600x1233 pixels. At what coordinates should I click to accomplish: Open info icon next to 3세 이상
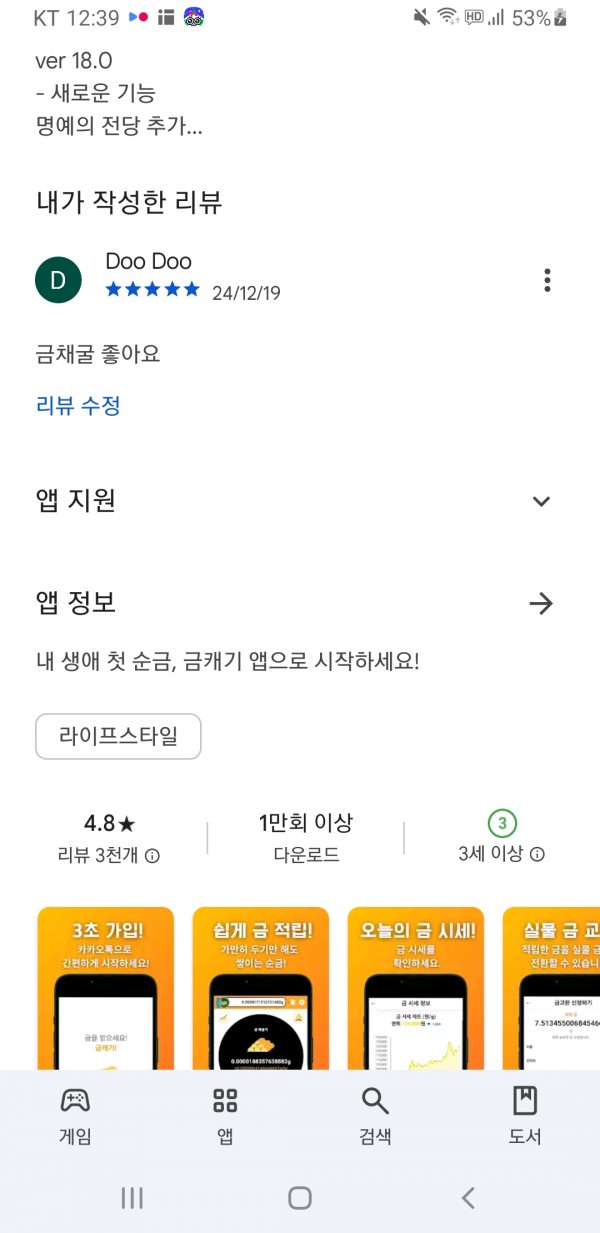coord(537,854)
